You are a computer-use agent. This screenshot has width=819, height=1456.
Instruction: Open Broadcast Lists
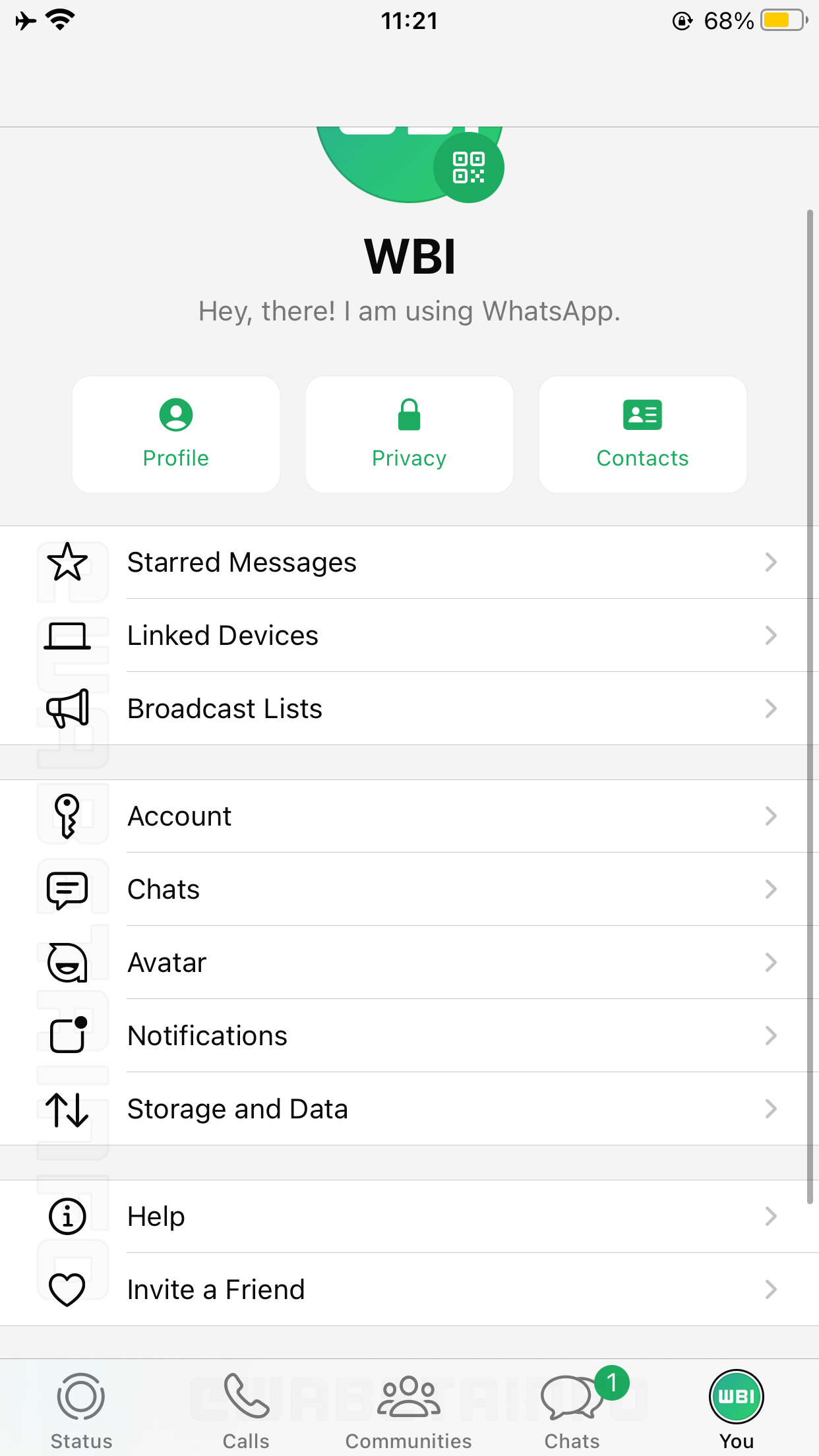pyautogui.click(x=409, y=709)
